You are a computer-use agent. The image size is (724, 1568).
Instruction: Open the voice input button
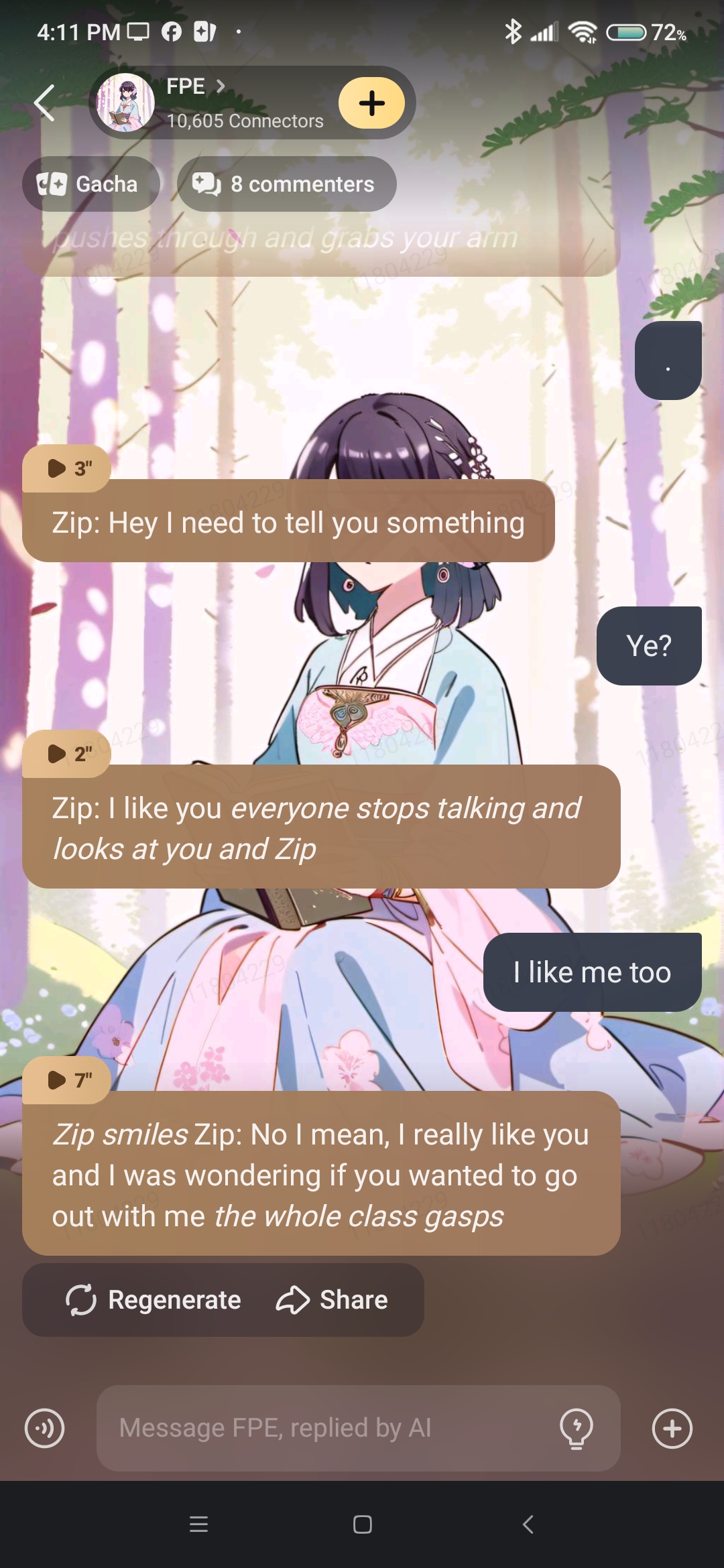[45, 1428]
